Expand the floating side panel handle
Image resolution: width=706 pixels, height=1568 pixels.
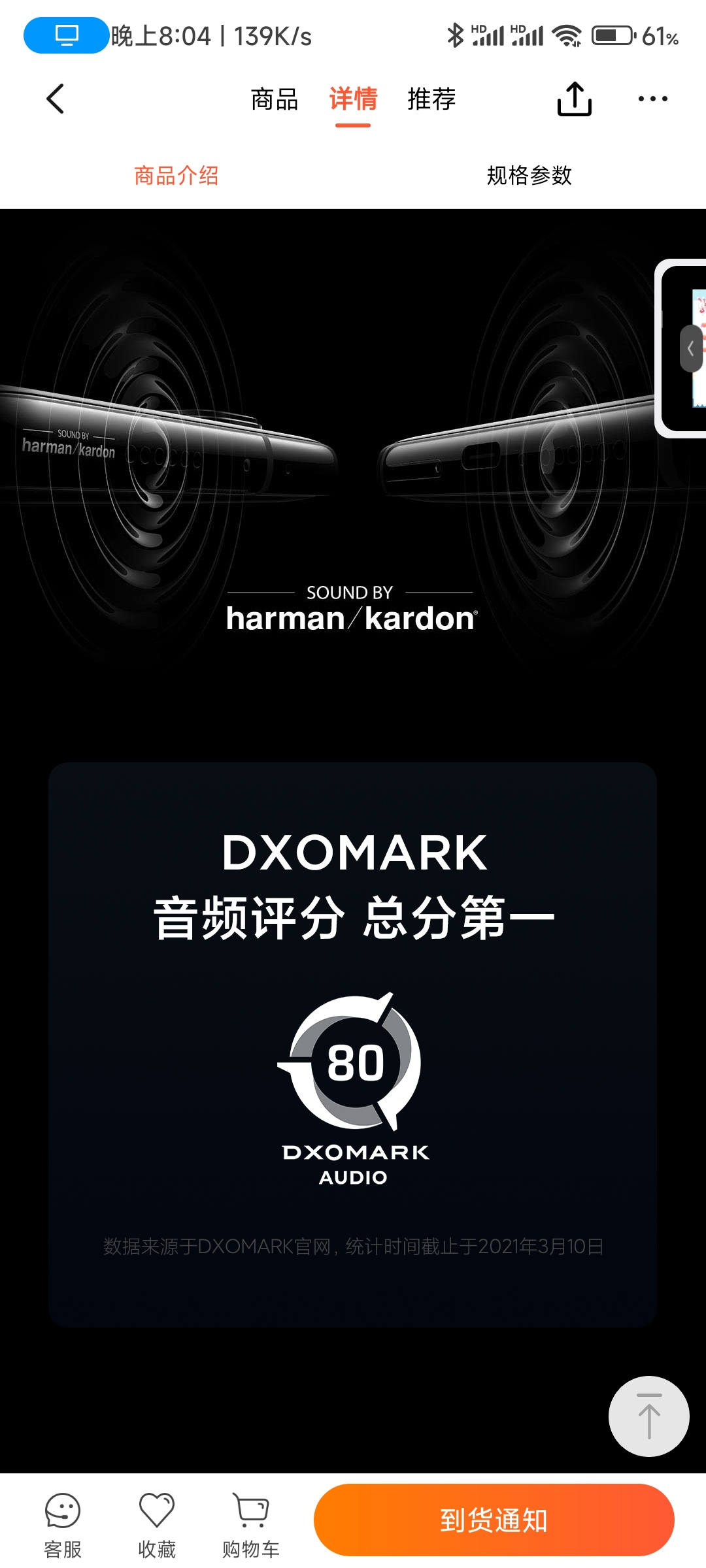click(690, 349)
